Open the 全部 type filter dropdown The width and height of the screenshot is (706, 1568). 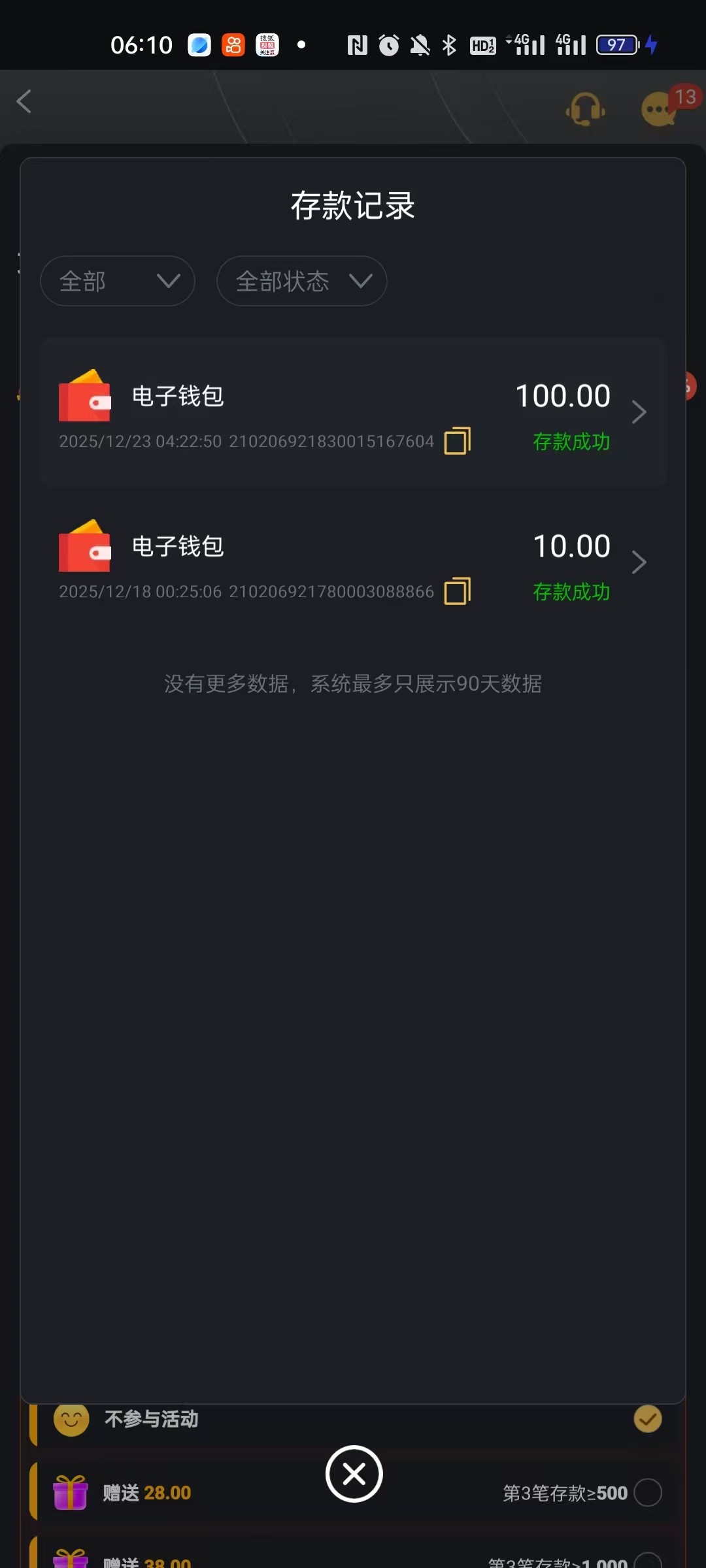tap(118, 281)
